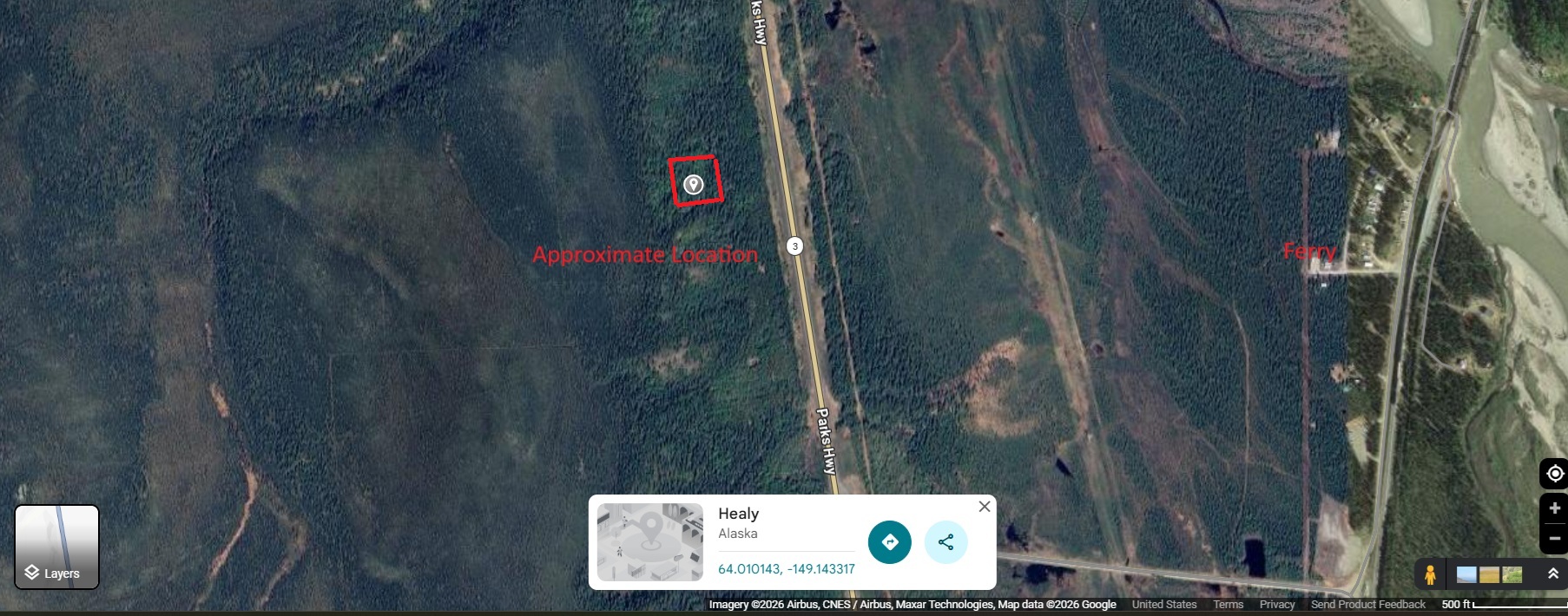
Task: Open the Privacy link
Action: click(x=1276, y=605)
